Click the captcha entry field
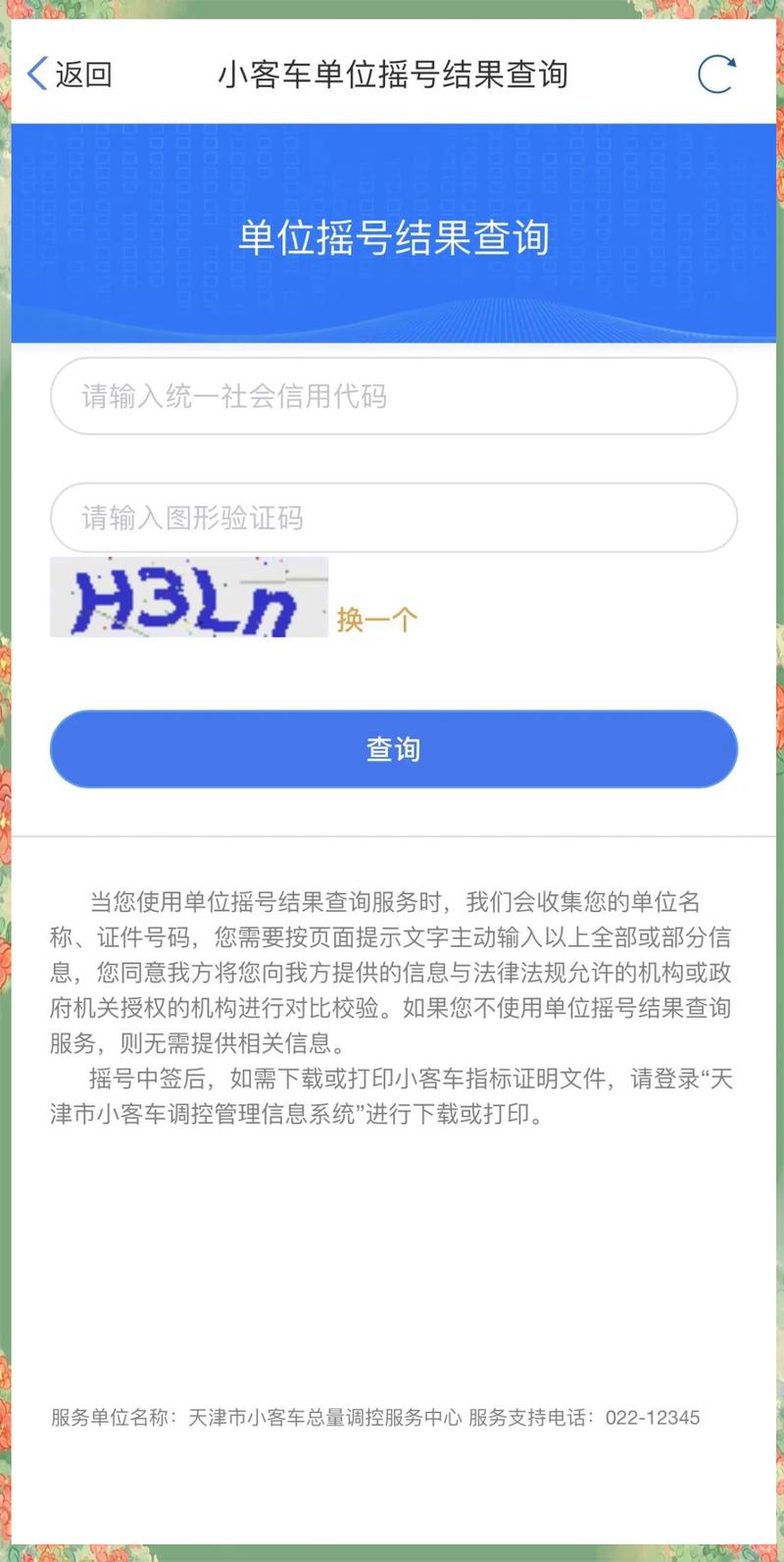This screenshot has width=784, height=1562. 392,518
